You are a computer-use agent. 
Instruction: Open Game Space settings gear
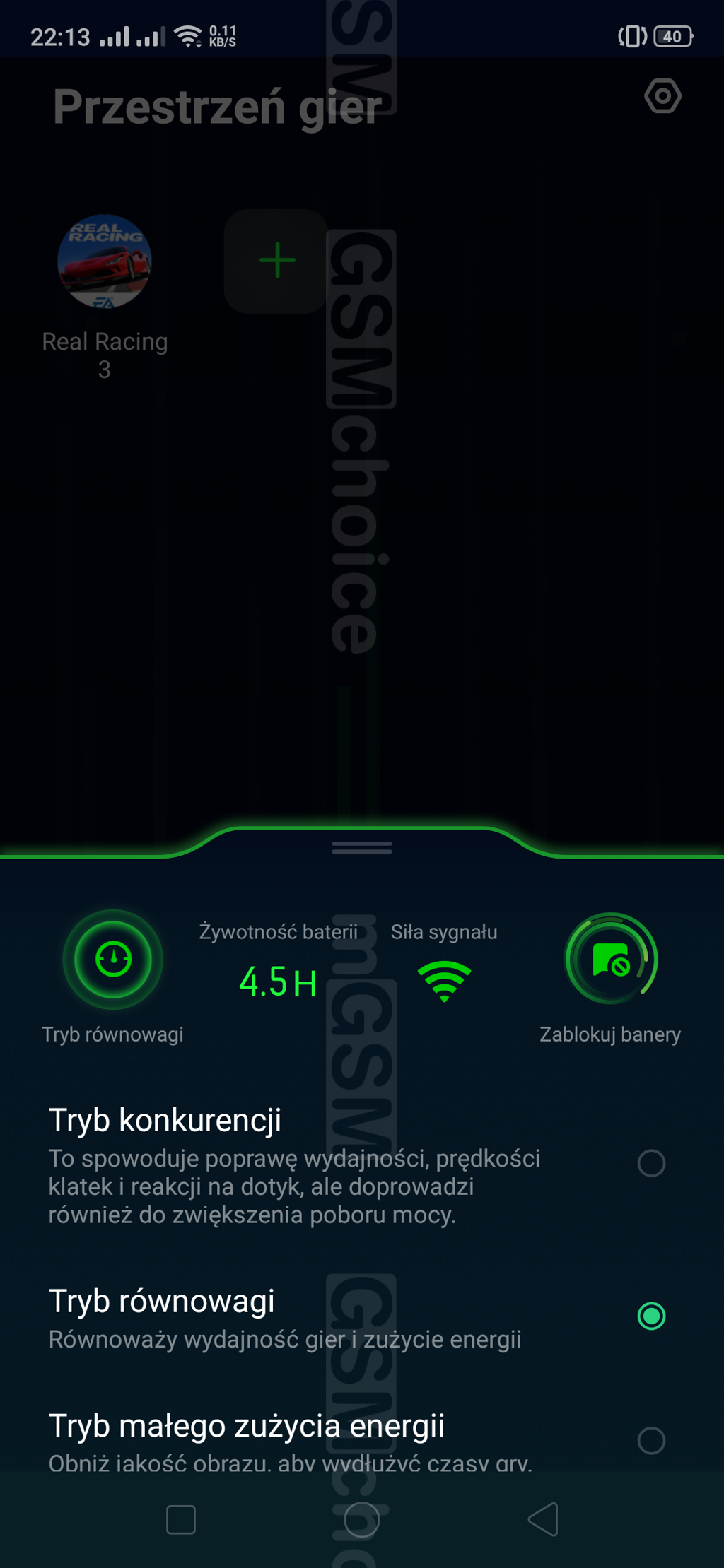[x=662, y=96]
